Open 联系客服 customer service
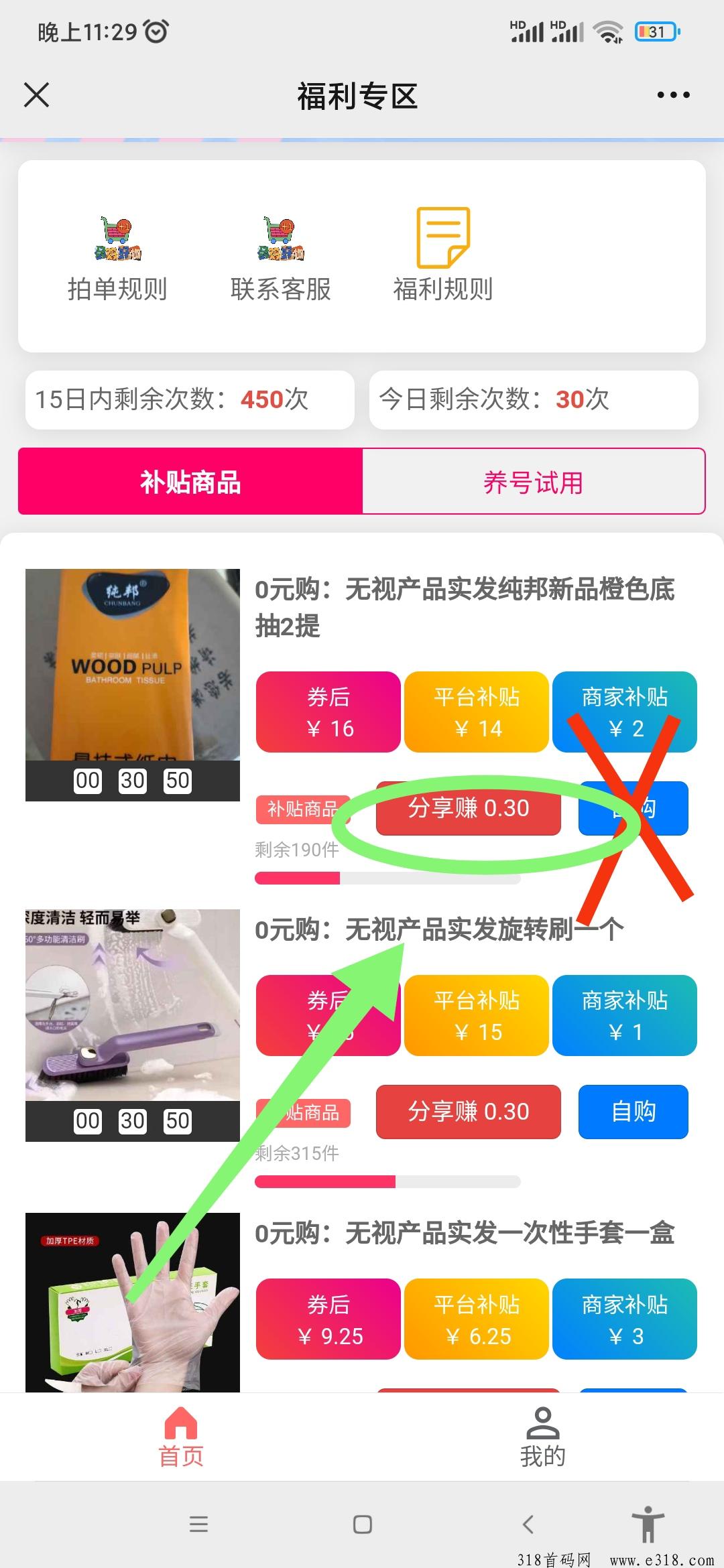The height and width of the screenshot is (1568, 724). [x=280, y=258]
